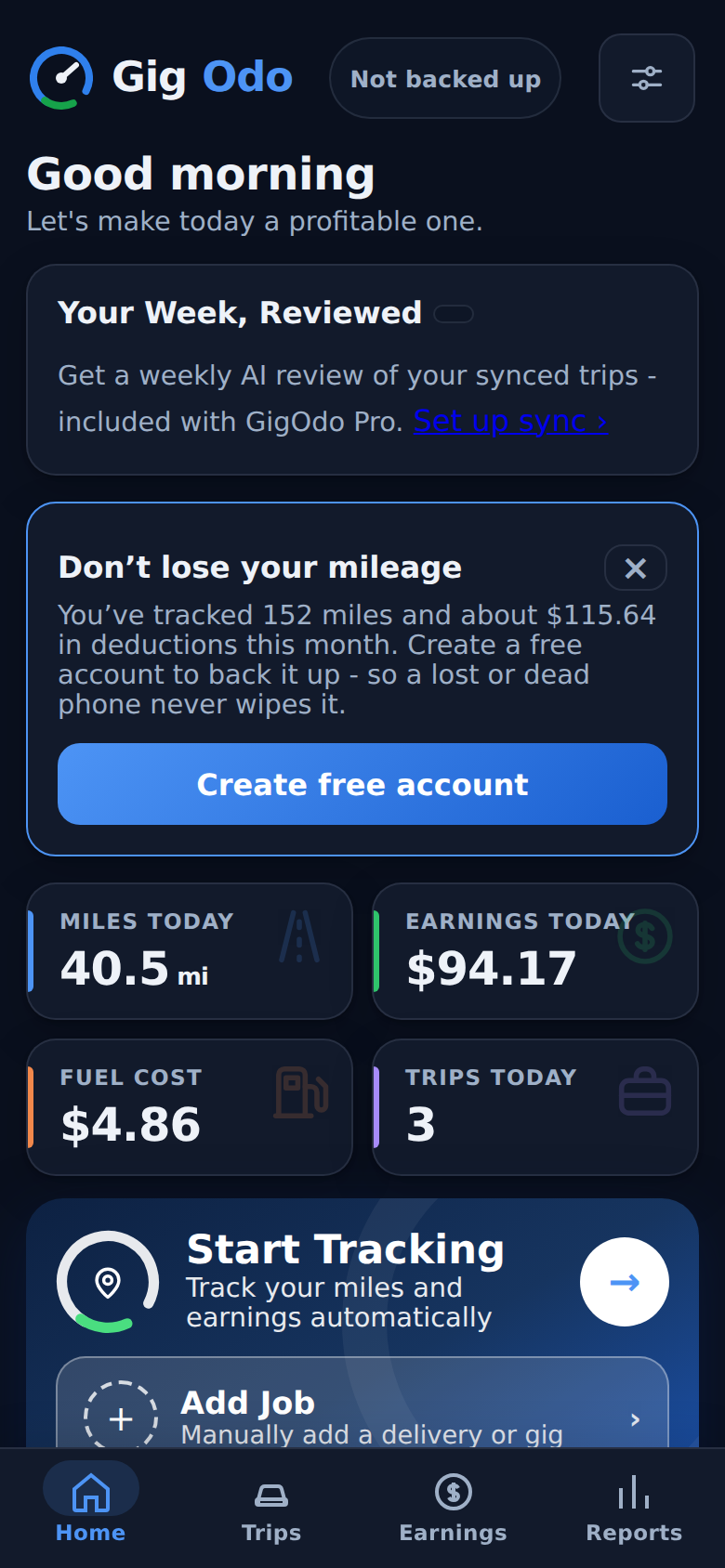Select Add Job to add a gig
725x1568 pixels.
[362, 1405]
